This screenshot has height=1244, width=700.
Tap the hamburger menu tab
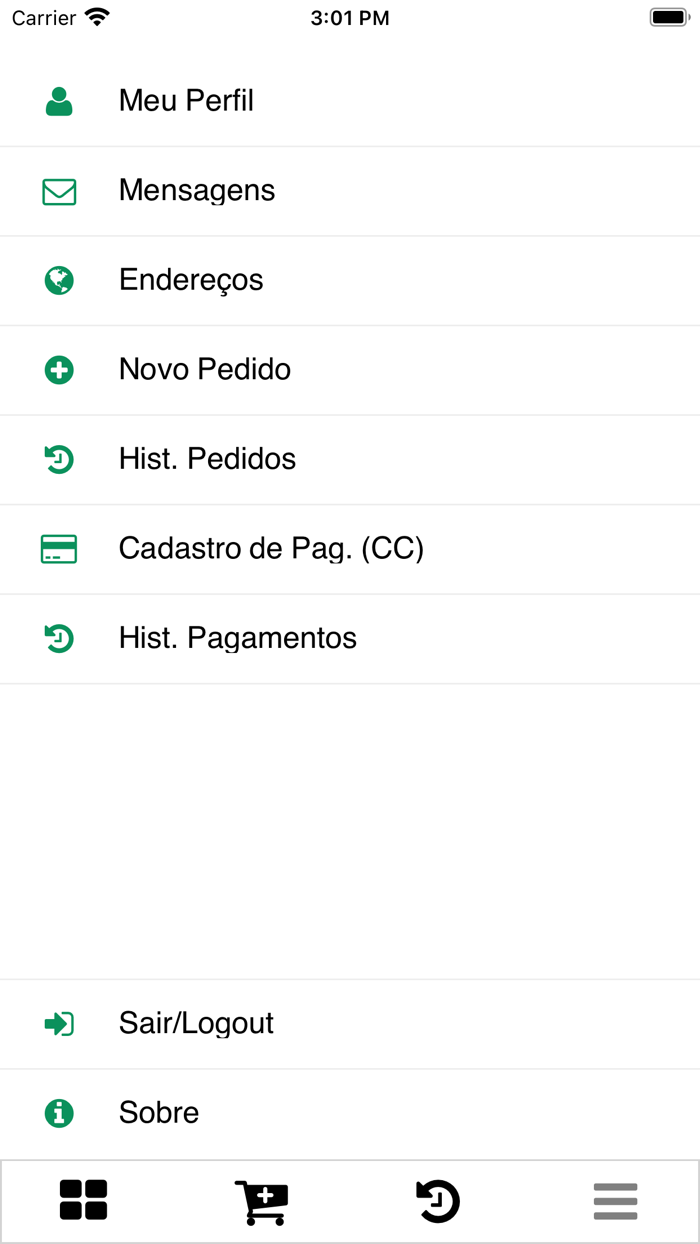point(615,1201)
